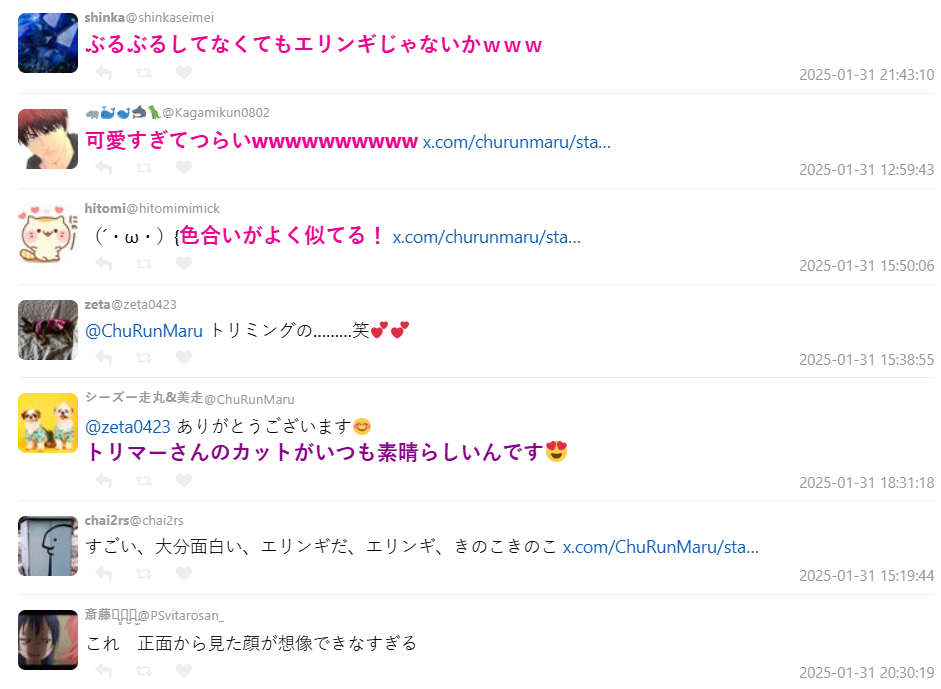The width and height of the screenshot is (941, 689).
Task: Open x.com link in Kagamikun0802's tweet
Action: tap(517, 142)
